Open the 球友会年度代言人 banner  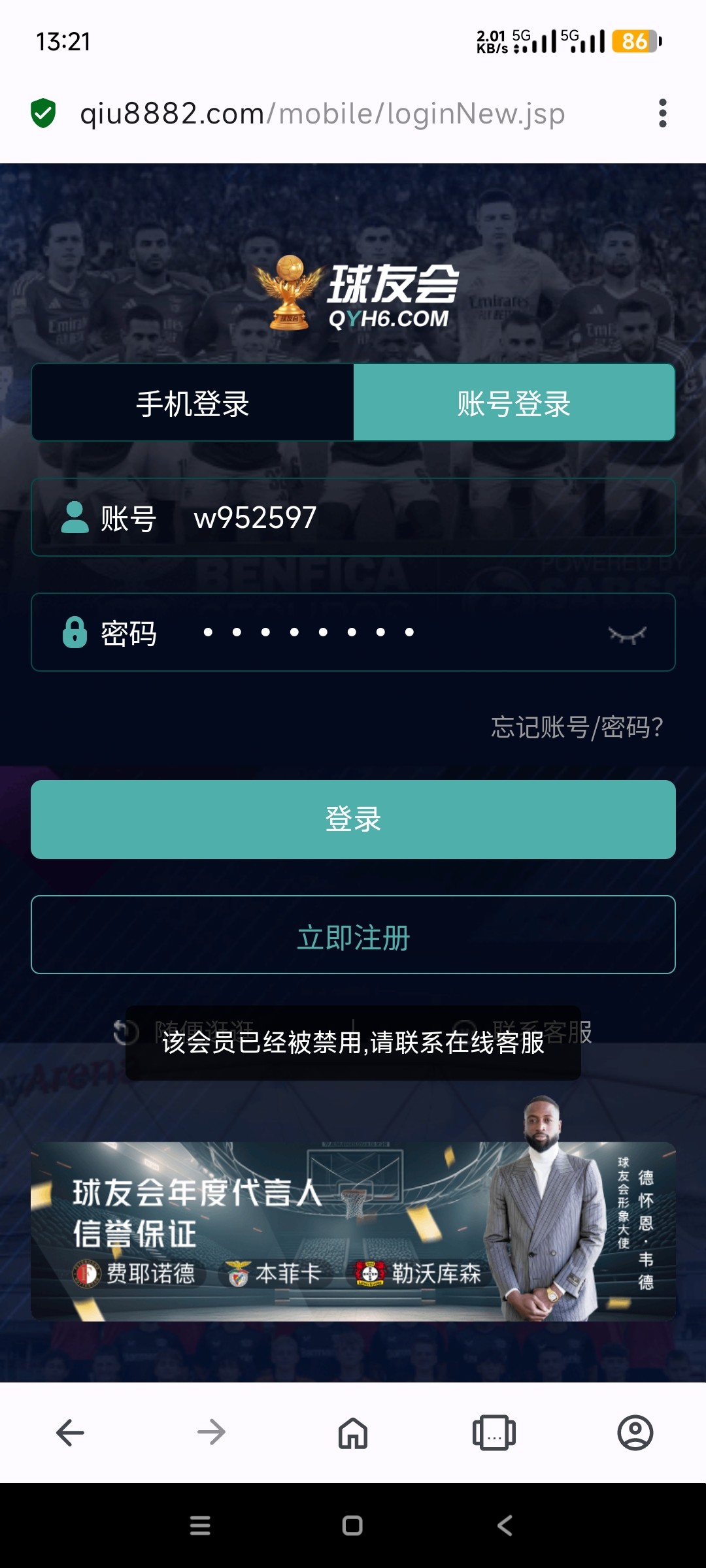(x=353, y=1232)
